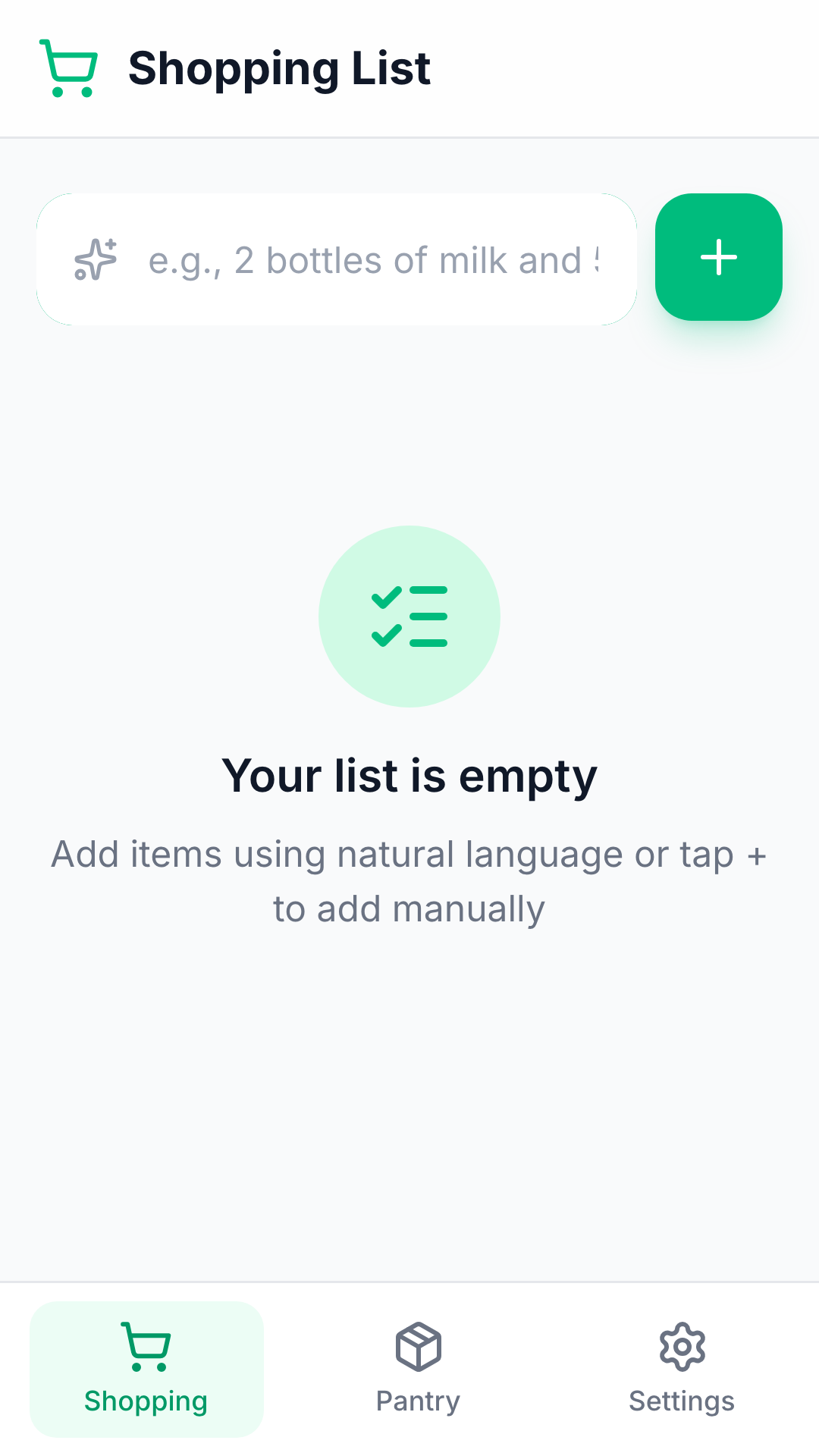Tap the Settings label at bottom right

681,1401
